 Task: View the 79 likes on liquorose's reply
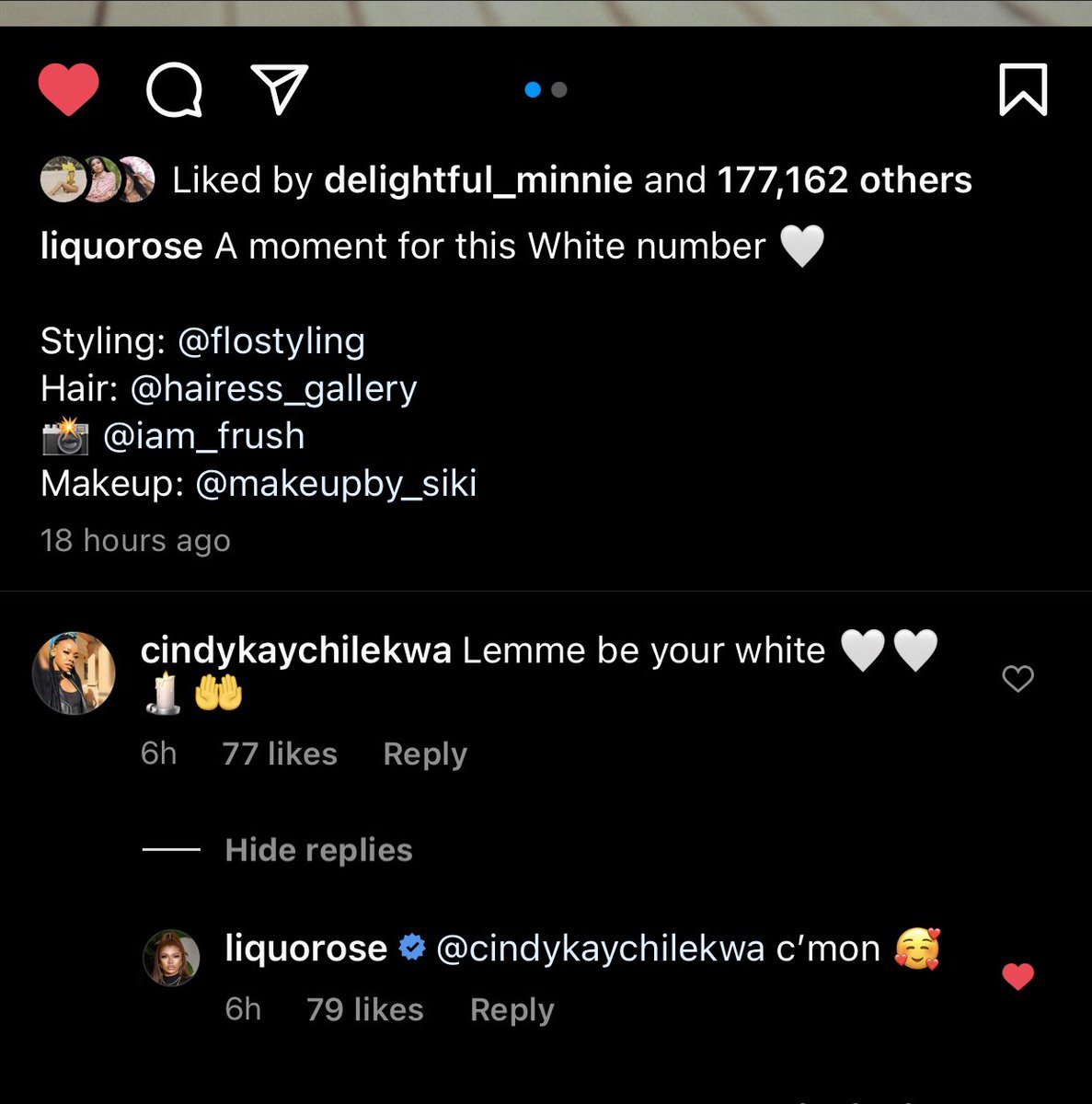click(x=365, y=1010)
